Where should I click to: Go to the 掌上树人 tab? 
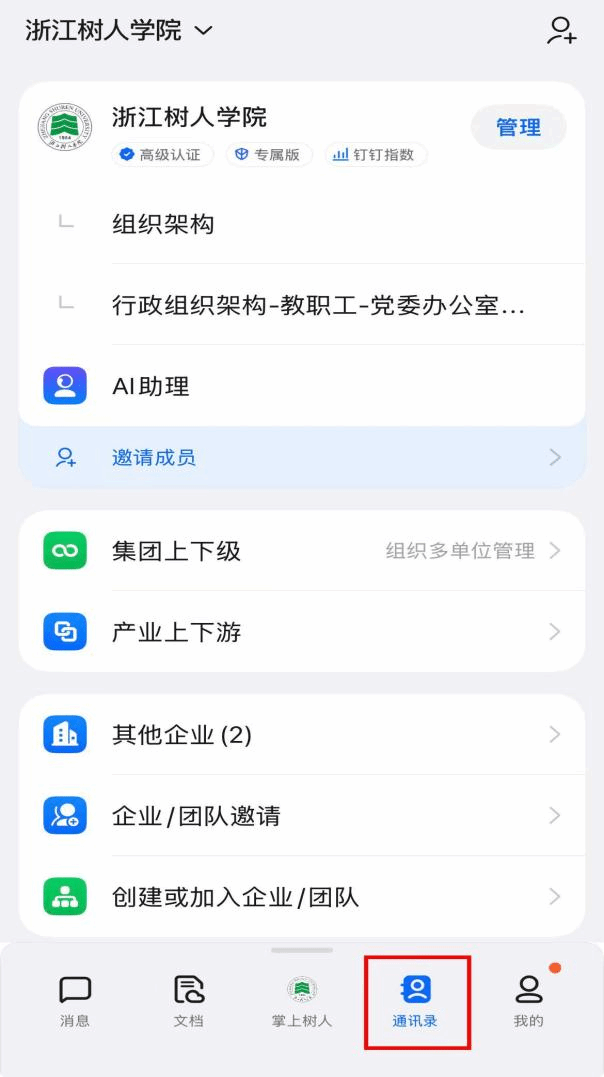302,1001
